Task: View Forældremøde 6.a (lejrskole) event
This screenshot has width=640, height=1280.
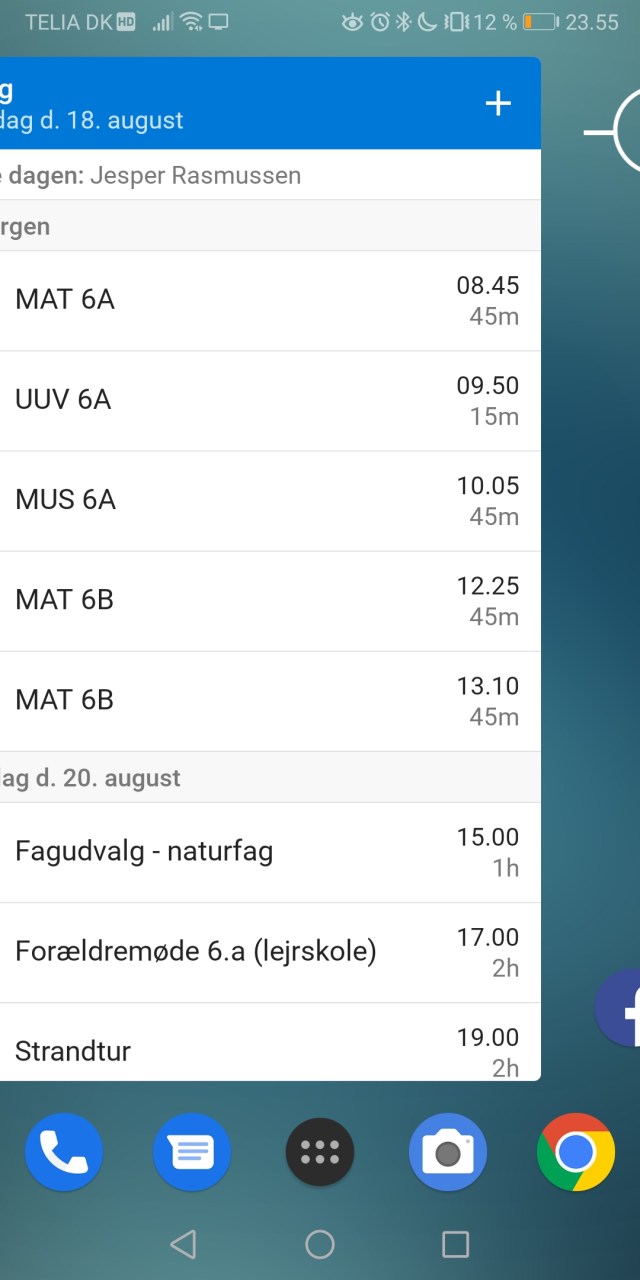Action: click(x=268, y=952)
